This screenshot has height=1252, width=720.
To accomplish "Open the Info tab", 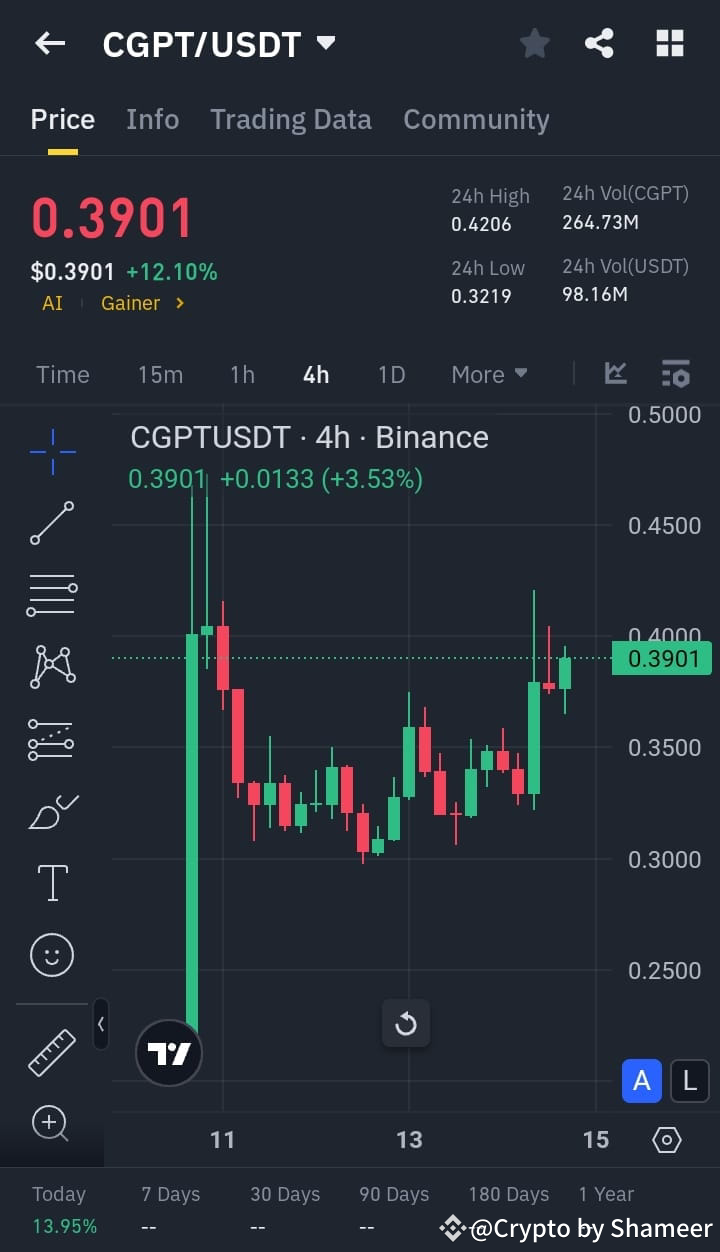I will coord(152,119).
